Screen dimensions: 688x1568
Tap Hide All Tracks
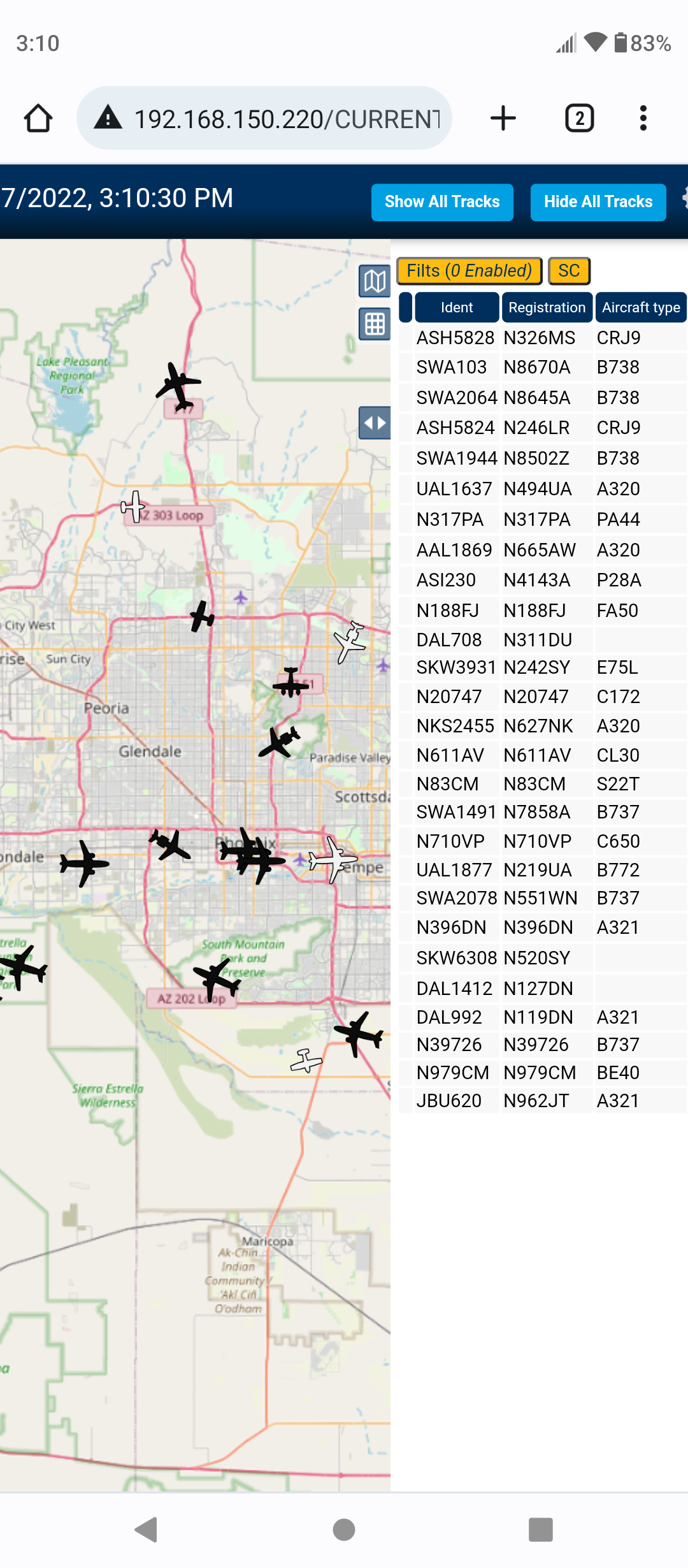(x=598, y=202)
